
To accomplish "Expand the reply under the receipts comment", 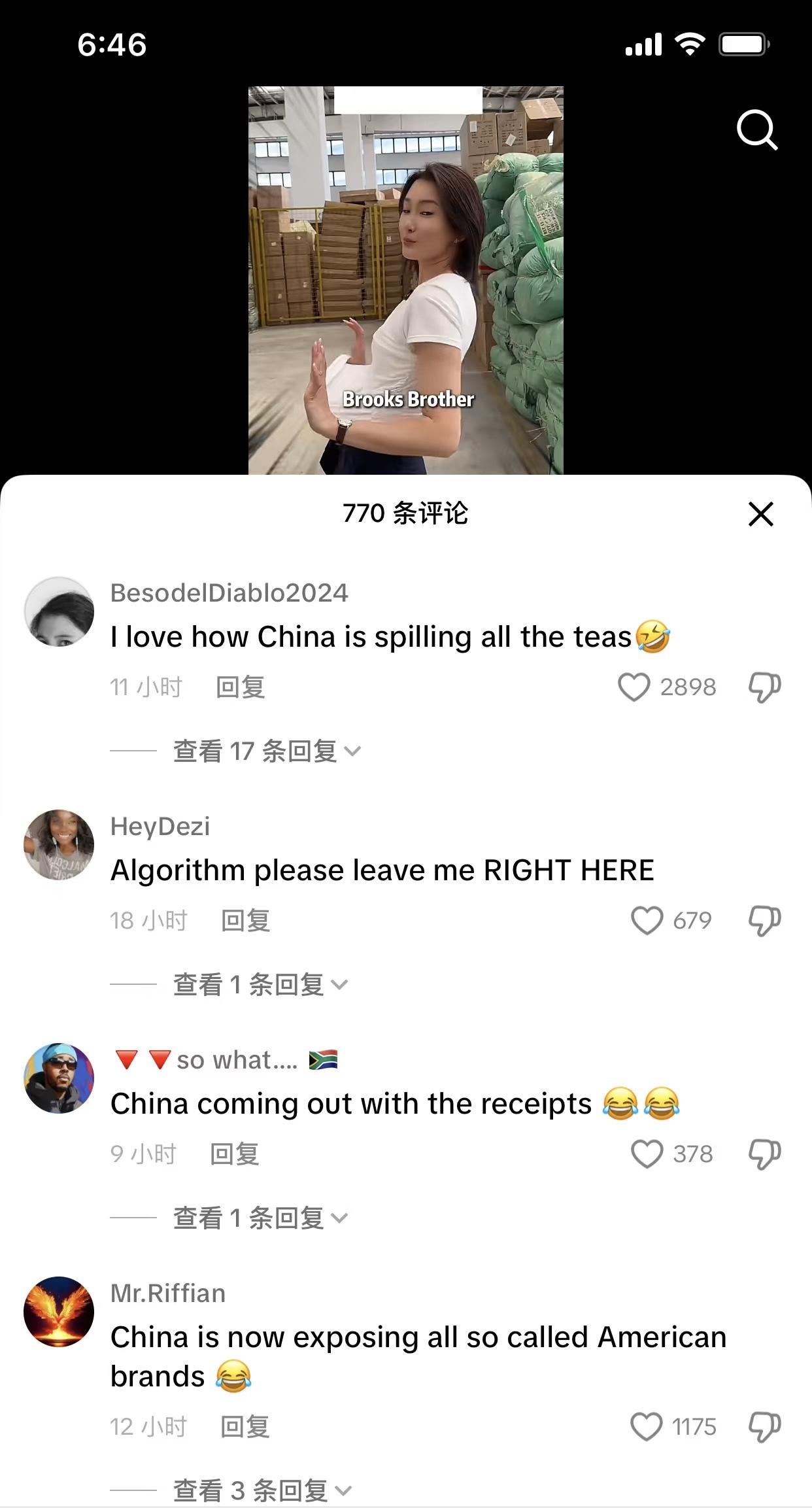I will click(x=260, y=1218).
